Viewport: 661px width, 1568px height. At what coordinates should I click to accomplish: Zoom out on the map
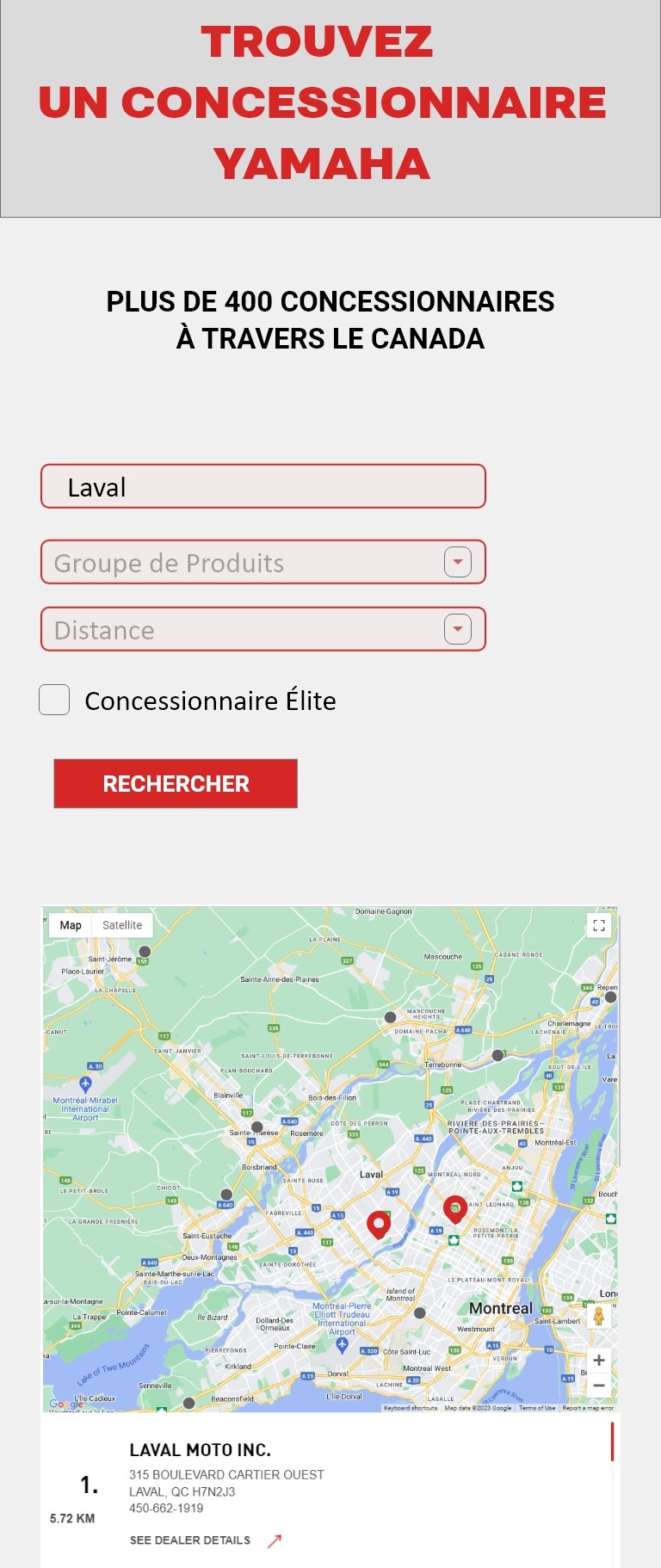click(x=599, y=1386)
